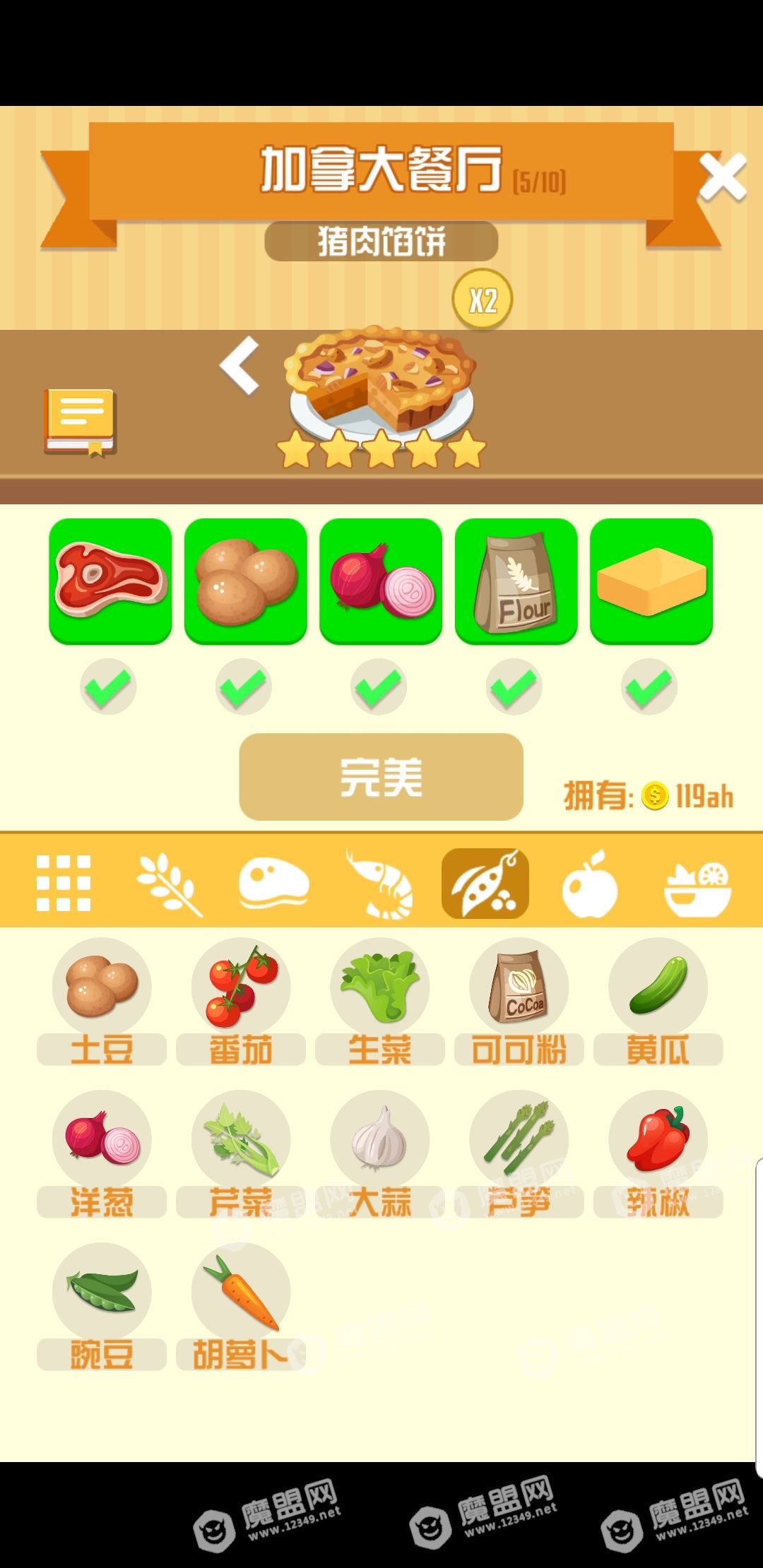Remove the flour slot from the recipe
Viewport: 763px width, 1568px height.
[x=516, y=581]
